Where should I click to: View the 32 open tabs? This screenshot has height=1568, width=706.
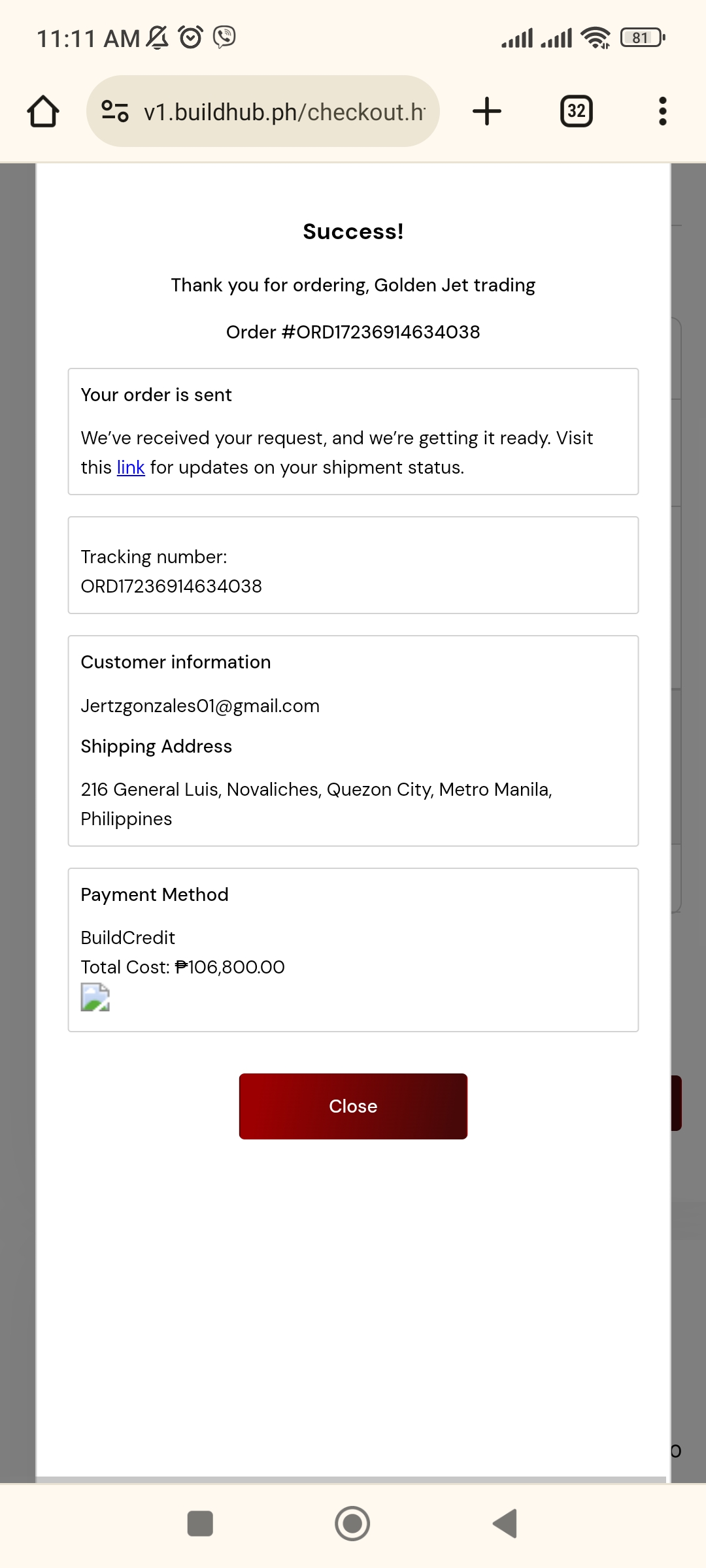coord(576,111)
